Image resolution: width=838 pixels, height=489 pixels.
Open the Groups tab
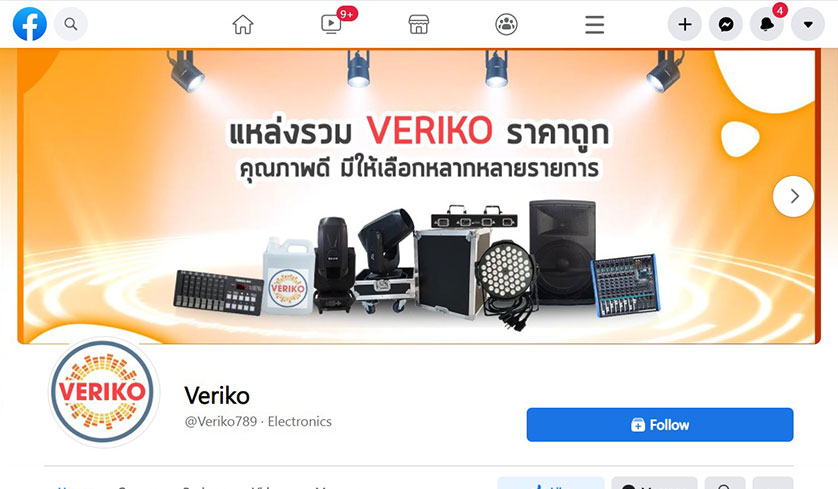(507, 24)
